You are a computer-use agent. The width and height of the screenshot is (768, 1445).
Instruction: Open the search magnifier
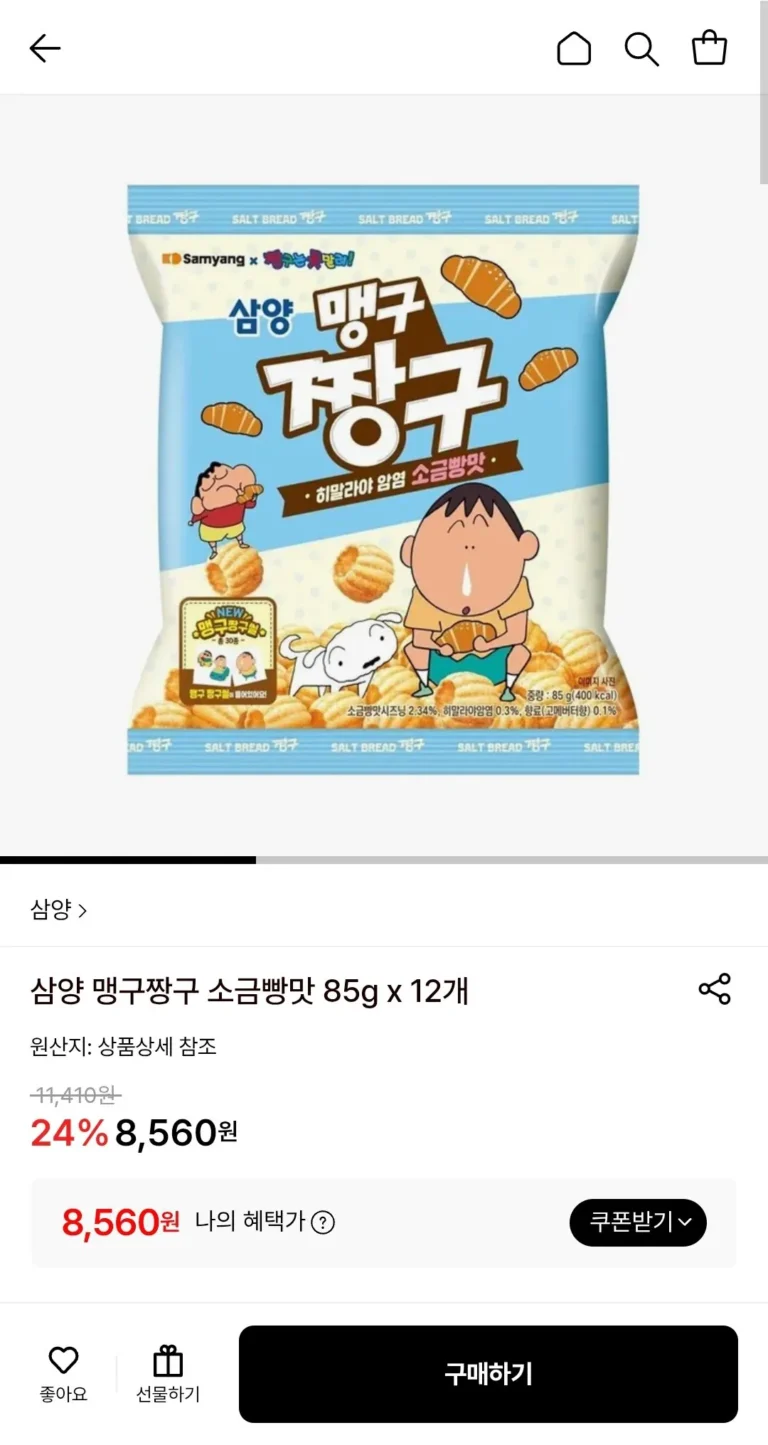pyautogui.click(x=641, y=48)
